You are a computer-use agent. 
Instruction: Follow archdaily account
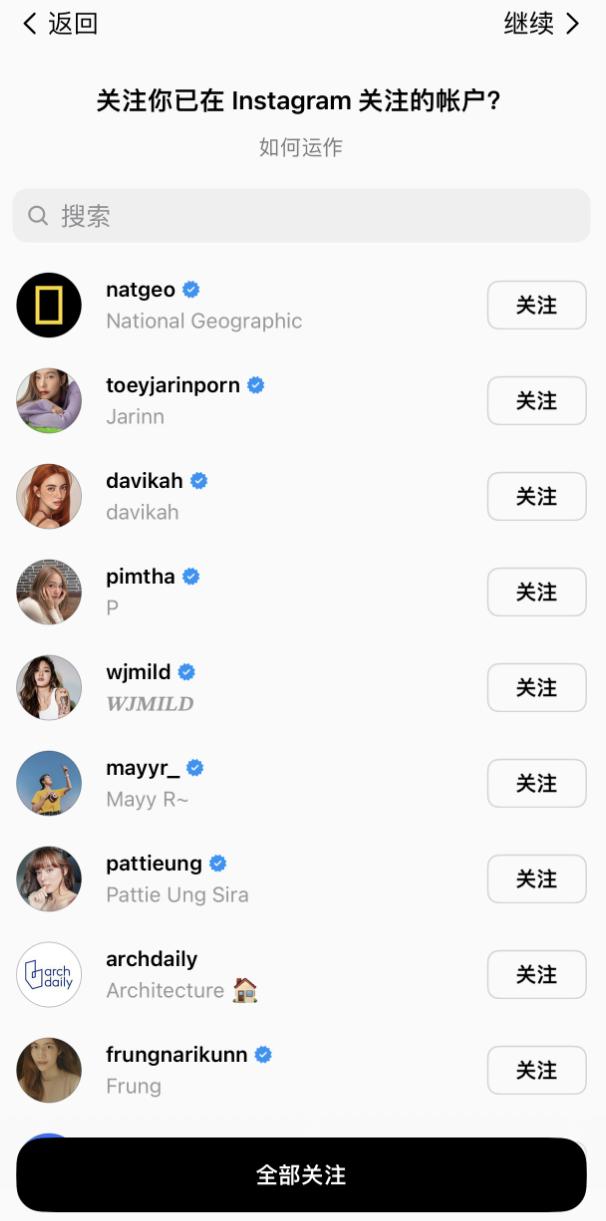point(536,975)
